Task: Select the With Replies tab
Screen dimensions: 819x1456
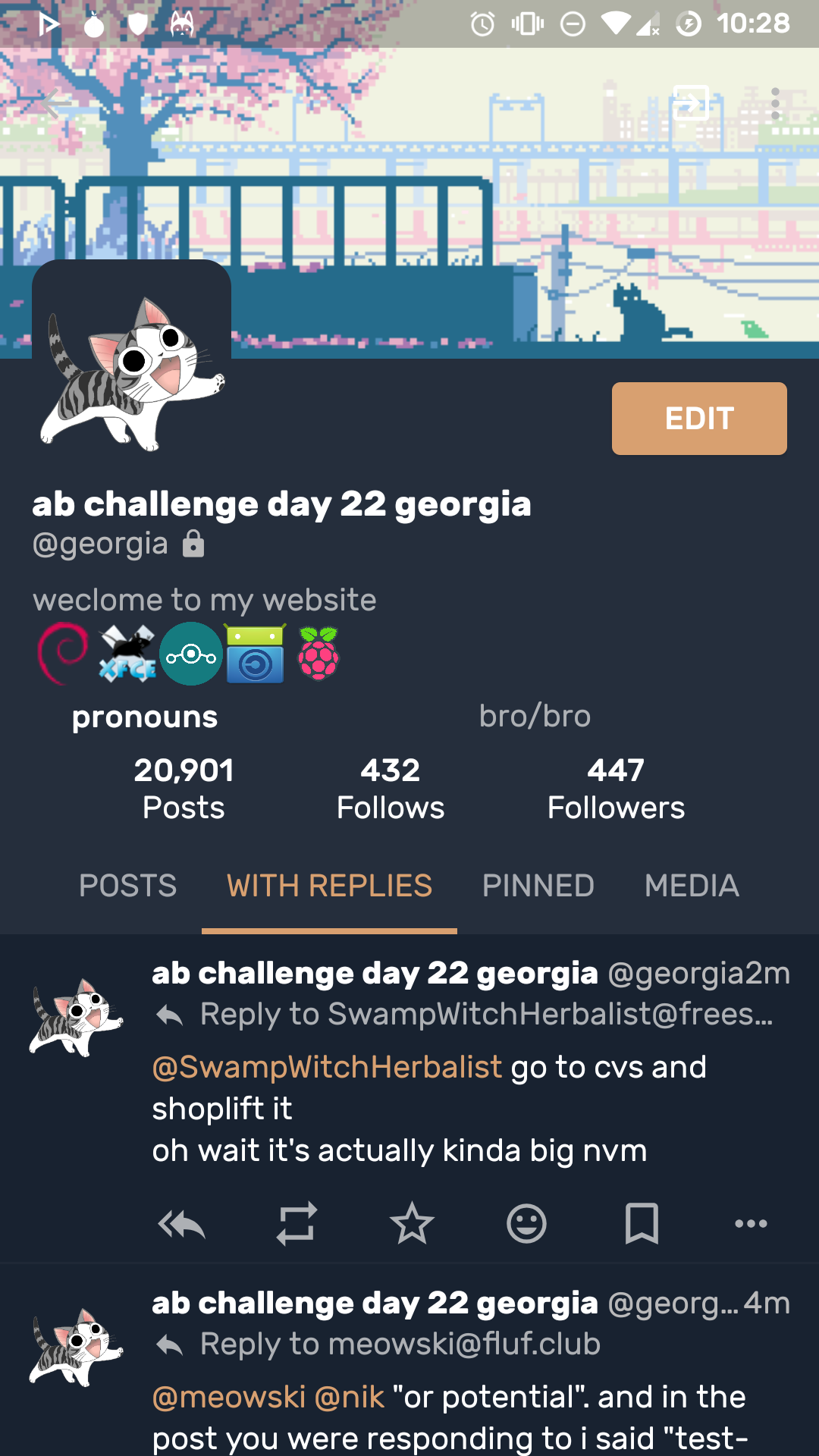Action: click(x=329, y=886)
